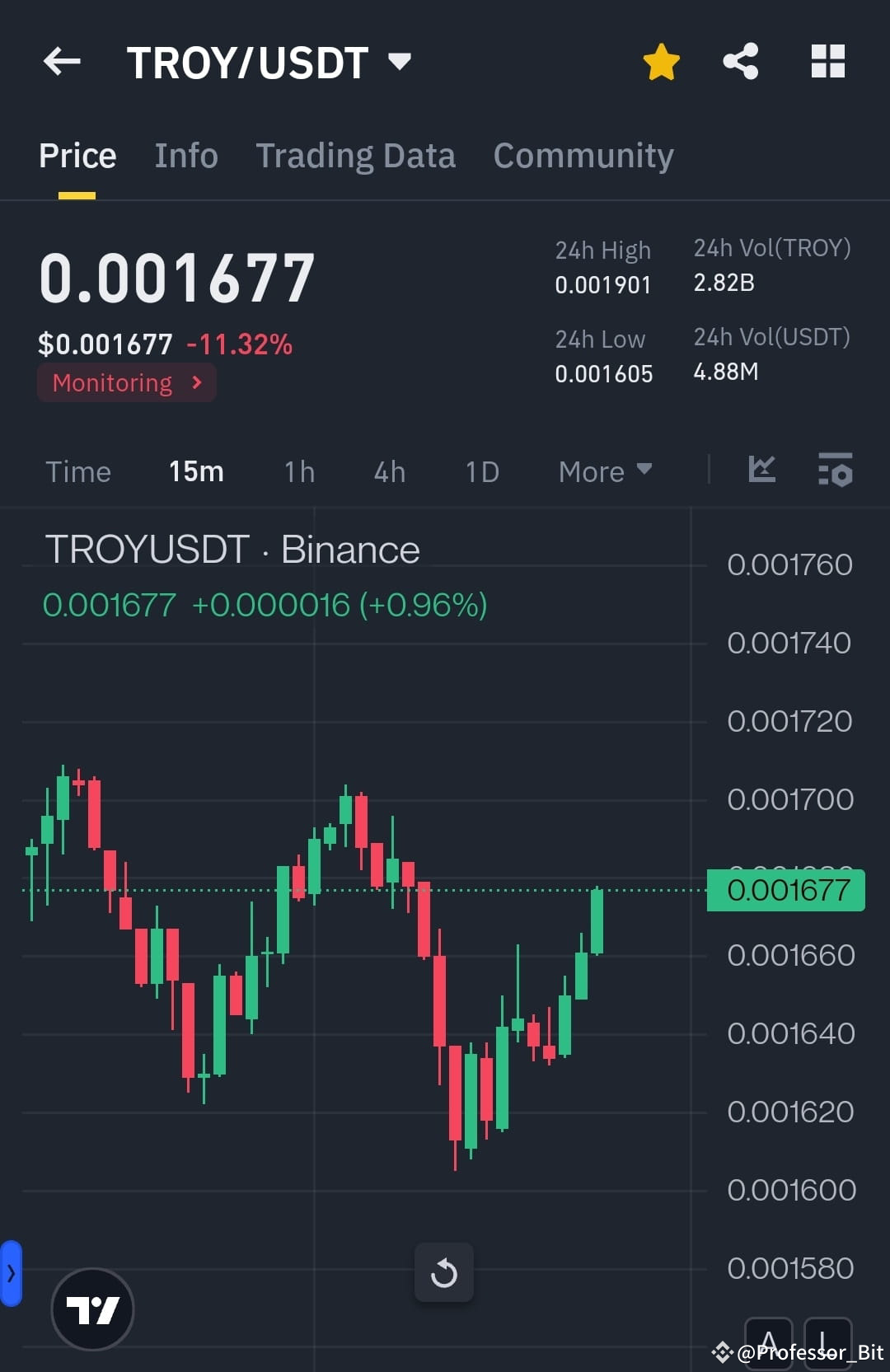Viewport: 890px width, 1372px height.
Task: Open the text annotation tool marked A
Action: click(769, 1339)
